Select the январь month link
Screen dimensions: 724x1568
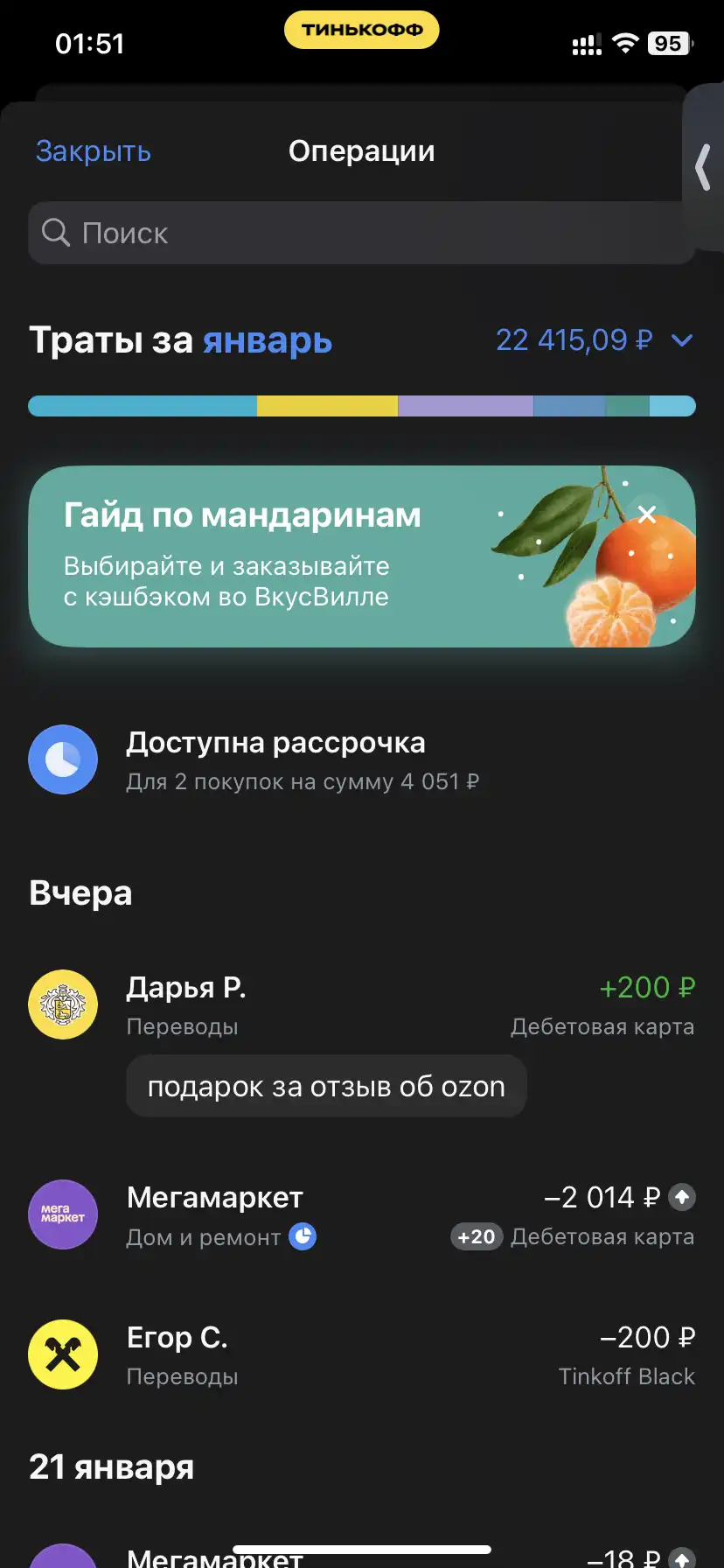coord(268,340)
